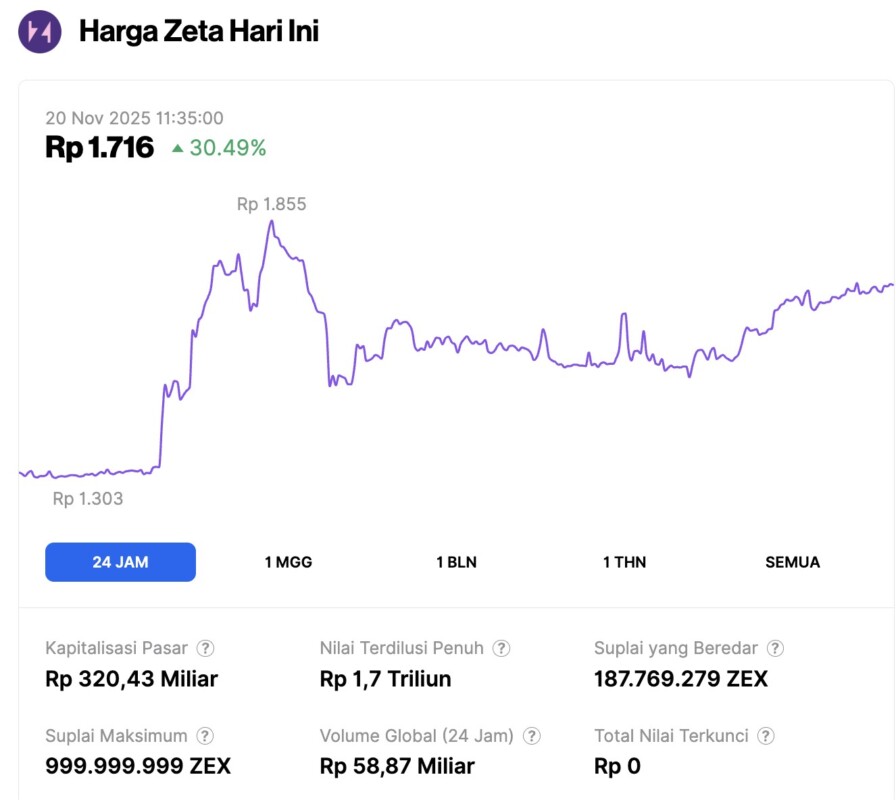This screenshot has height=800, width=896.
Task: Show info about Suplai yang Beredar
Action: click(775, 648)
